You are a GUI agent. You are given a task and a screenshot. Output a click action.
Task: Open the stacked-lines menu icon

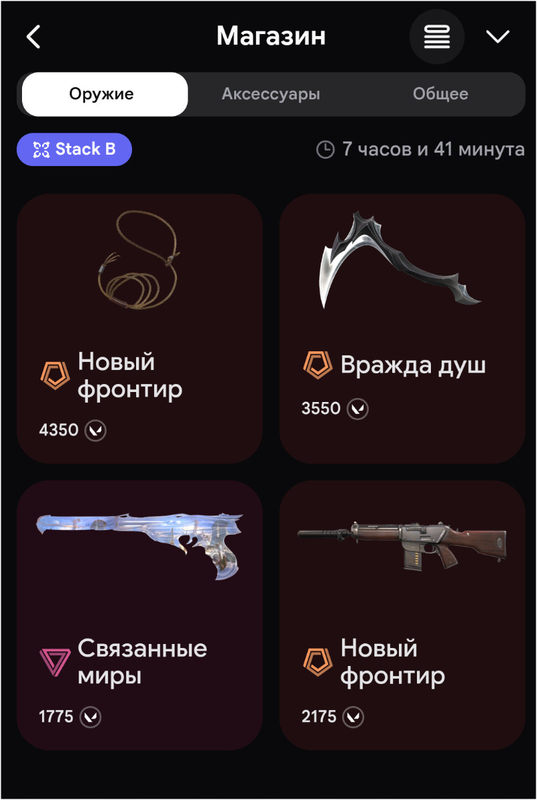point(437,37)
